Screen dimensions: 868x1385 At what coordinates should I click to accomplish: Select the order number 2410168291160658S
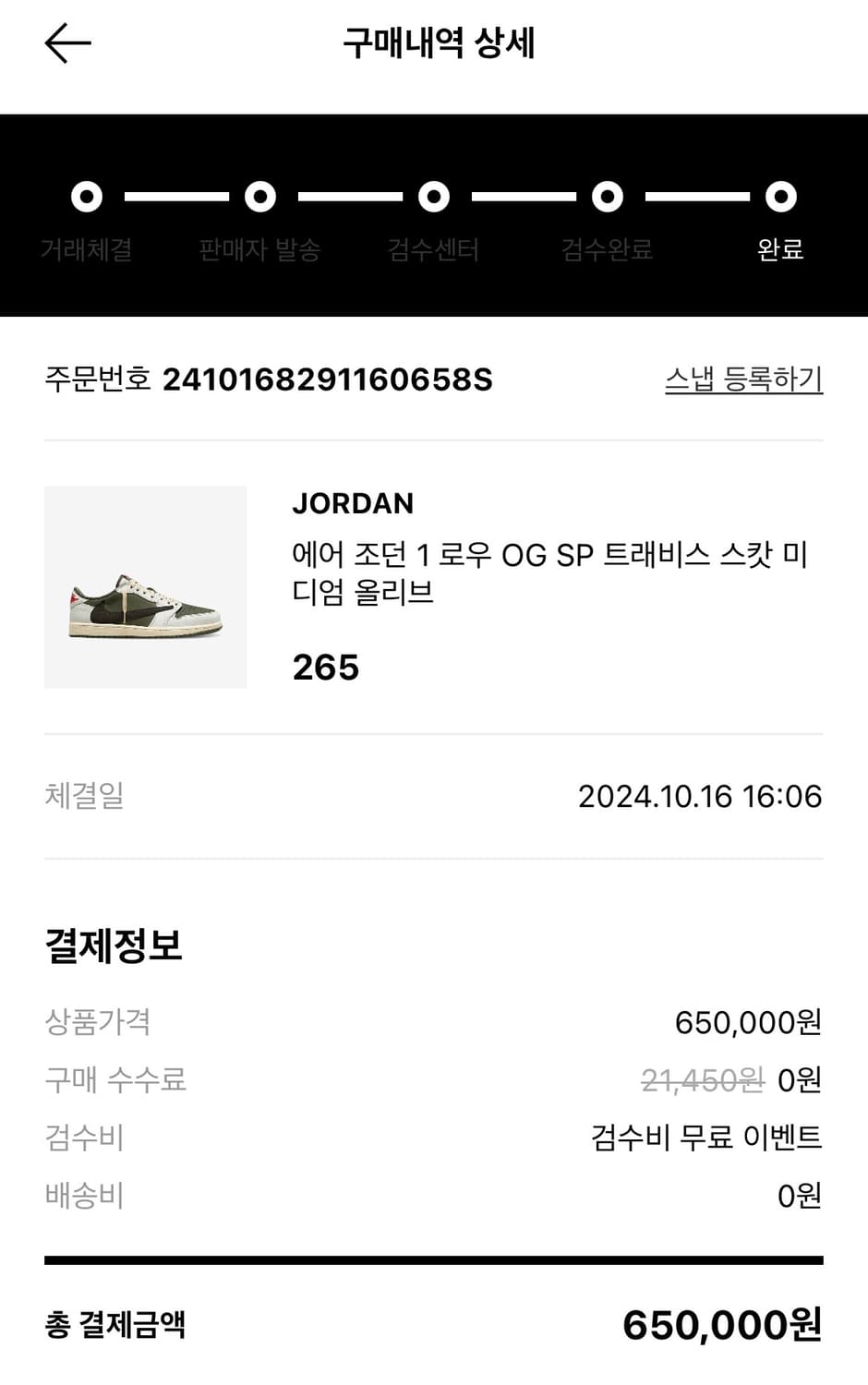pyautogui.click(x=330, y=379)
